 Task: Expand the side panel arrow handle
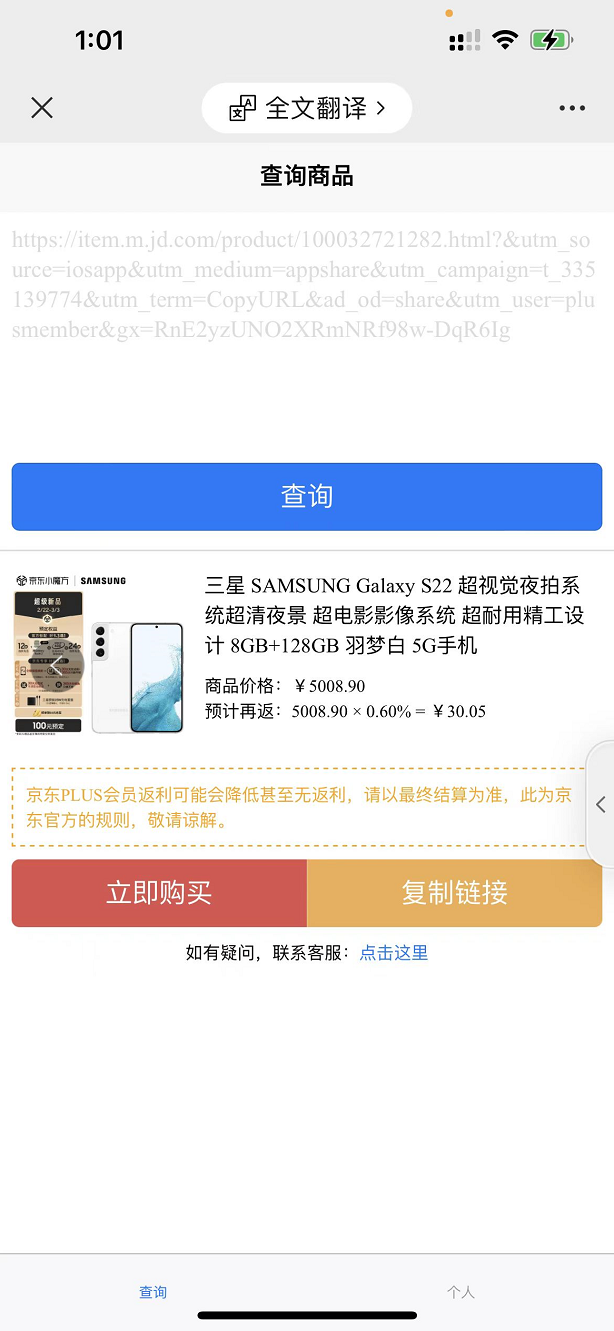[x=600, y=804]
